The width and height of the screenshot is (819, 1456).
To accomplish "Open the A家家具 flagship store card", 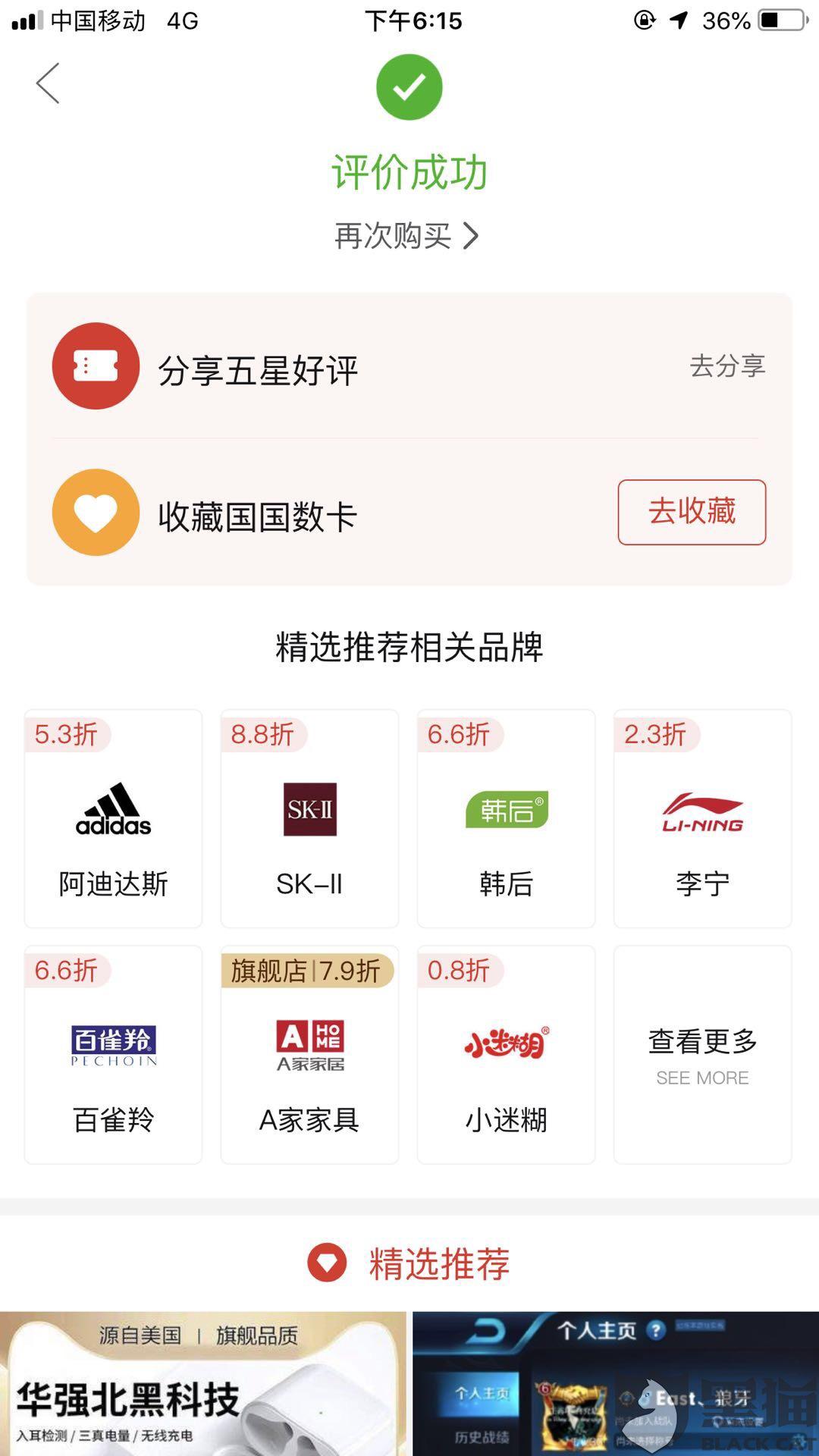I will tap(309, 1054).
